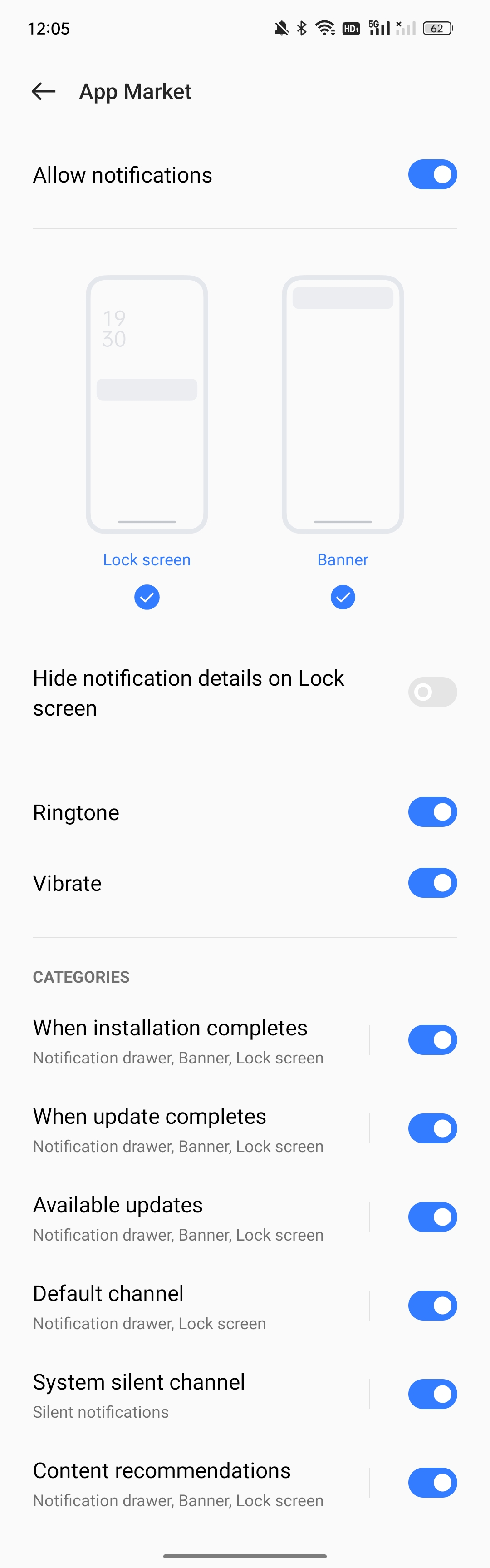This screenshot has height=1568, width=490.
Task: Go back from App Market settings
Action: tap(44, 91)
